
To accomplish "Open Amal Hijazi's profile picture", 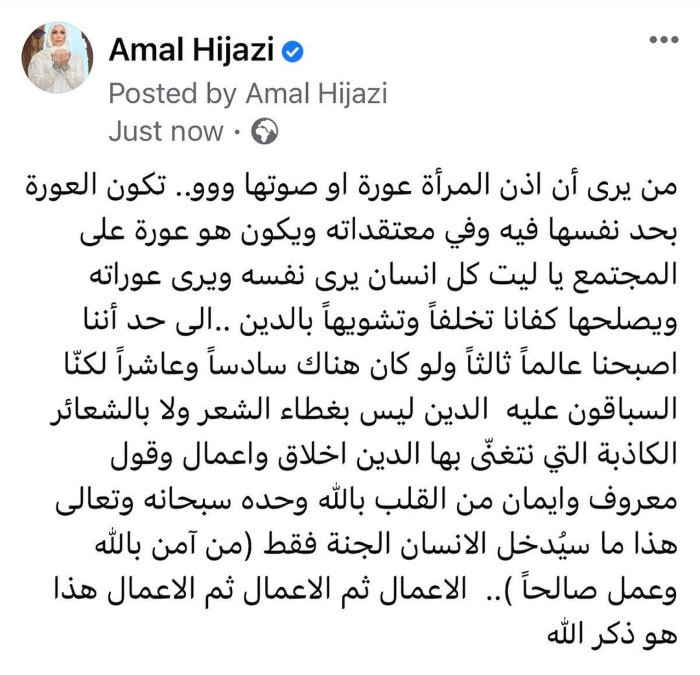I will click(57, 57).
